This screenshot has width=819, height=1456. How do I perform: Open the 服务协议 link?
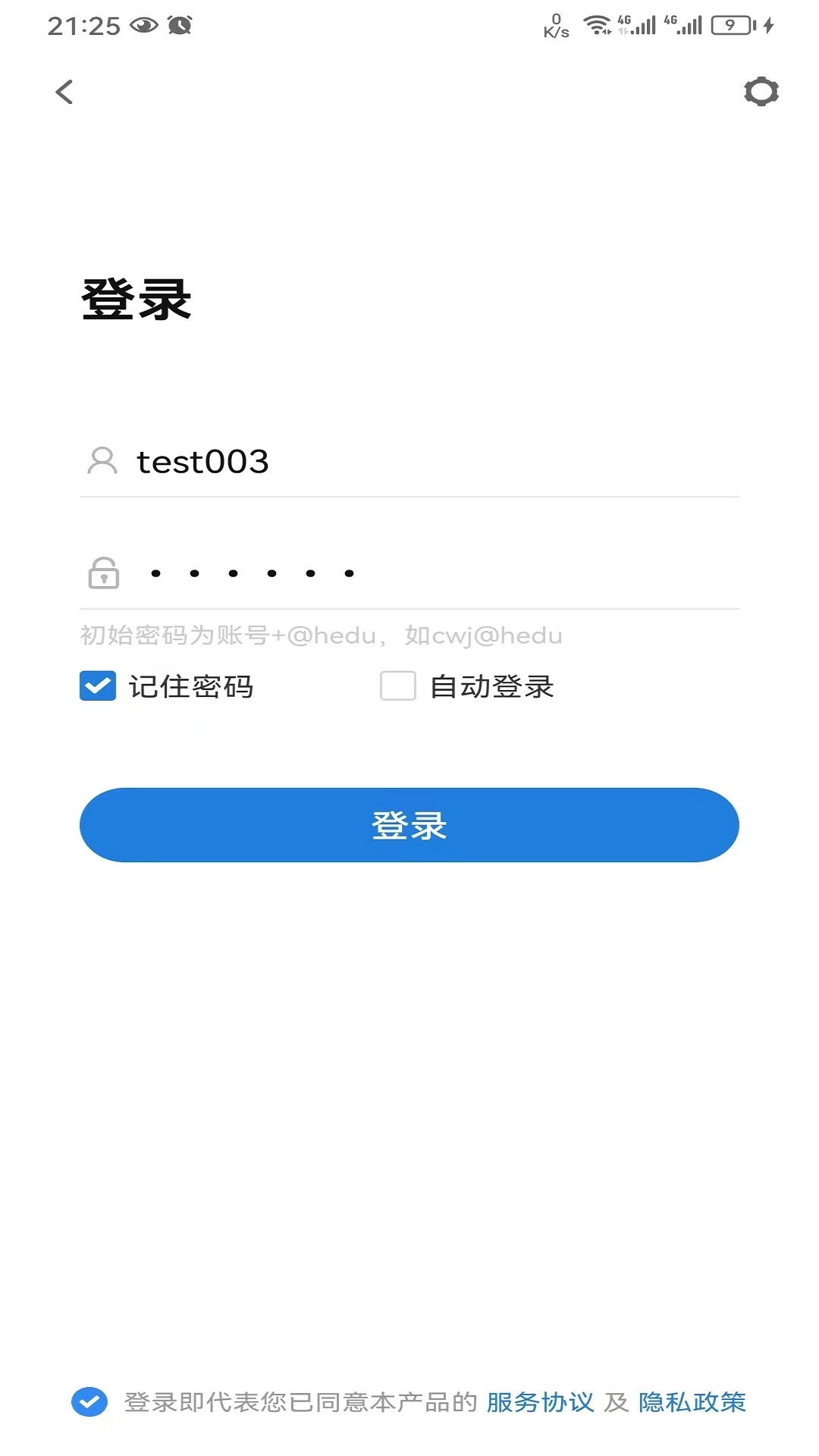coord(540,1402)
